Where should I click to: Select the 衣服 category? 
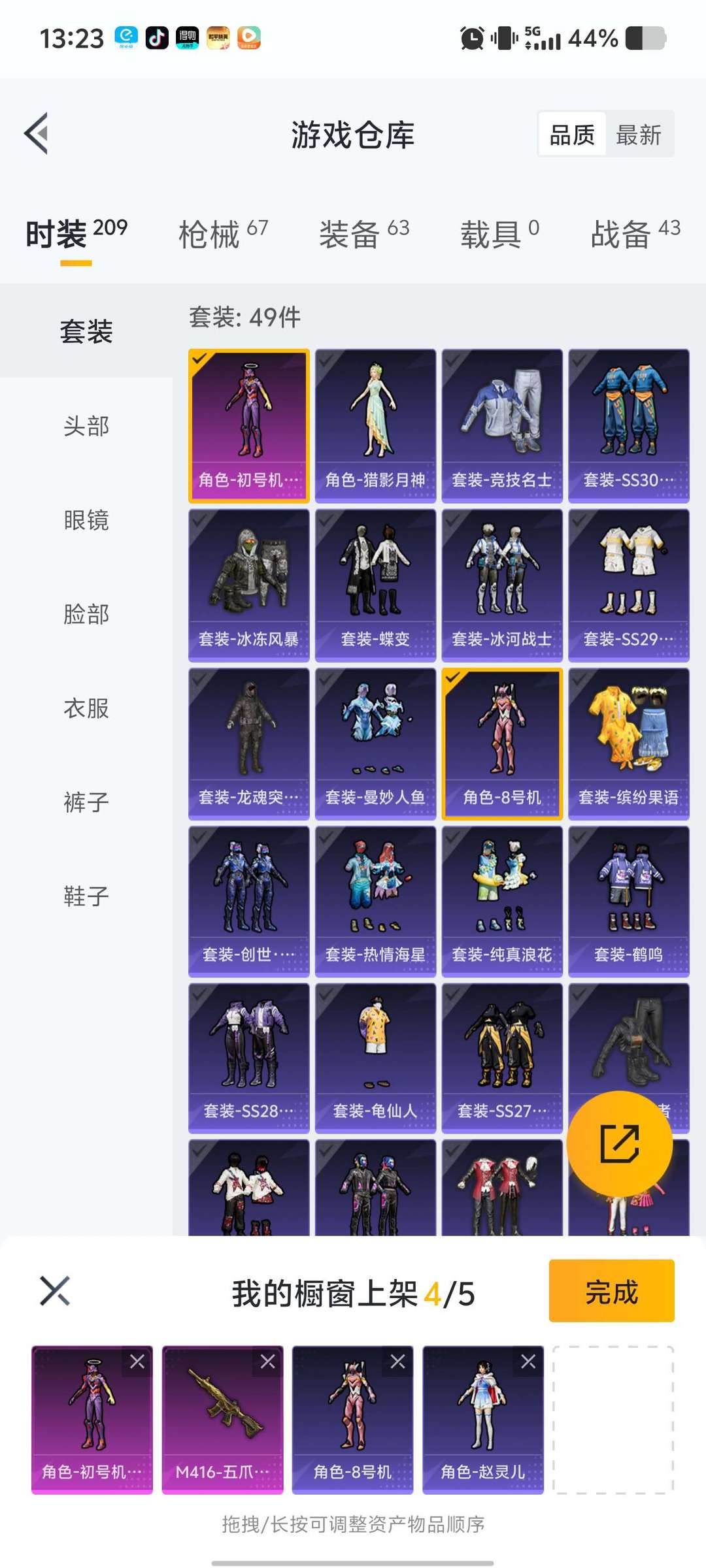click(x=86, y=708)
